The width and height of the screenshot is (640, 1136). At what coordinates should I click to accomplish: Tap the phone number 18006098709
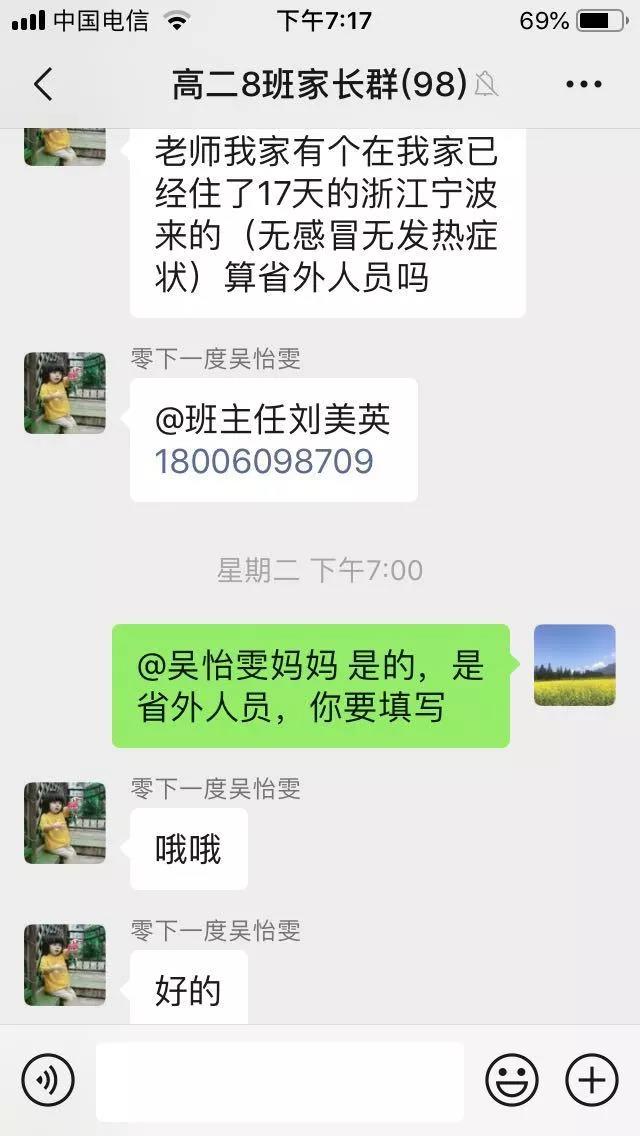(264, 461)
